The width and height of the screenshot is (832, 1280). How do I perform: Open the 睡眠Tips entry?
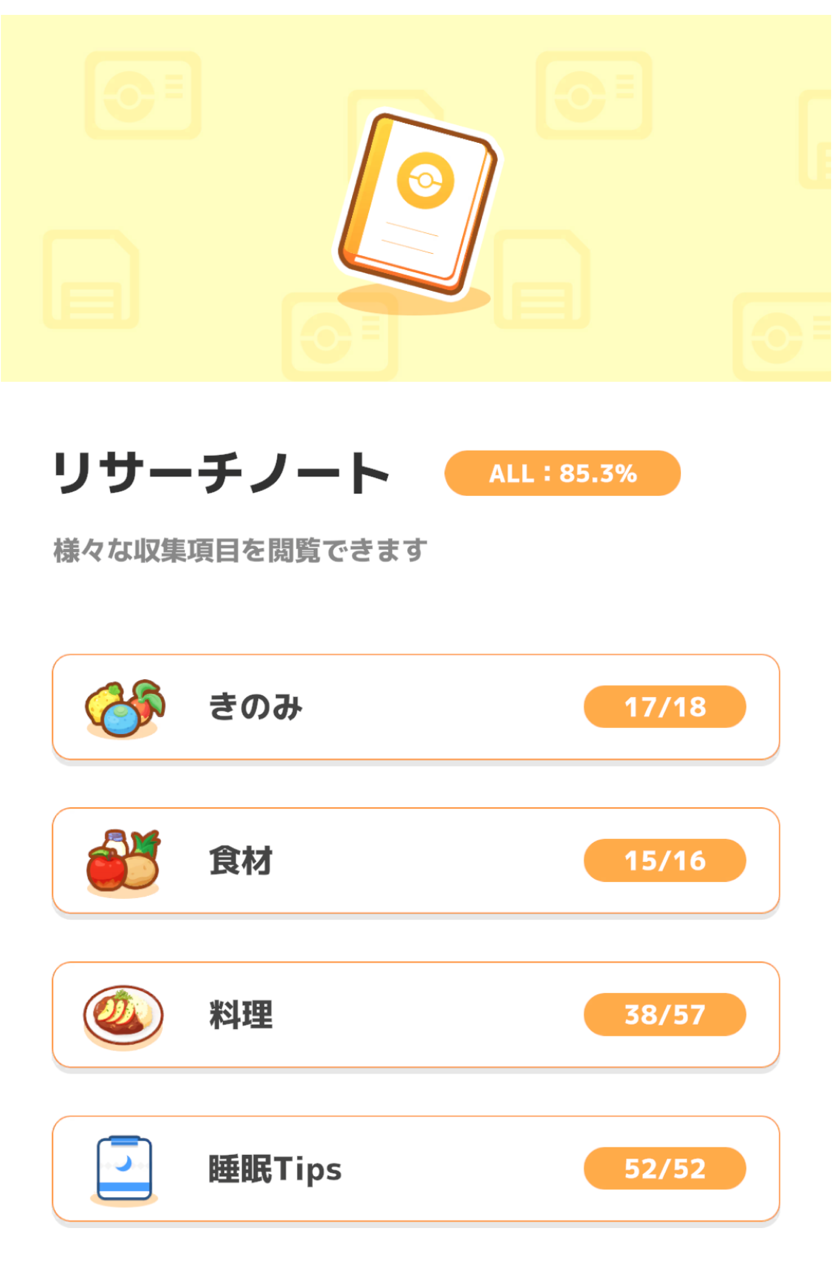coord(415,1168)
